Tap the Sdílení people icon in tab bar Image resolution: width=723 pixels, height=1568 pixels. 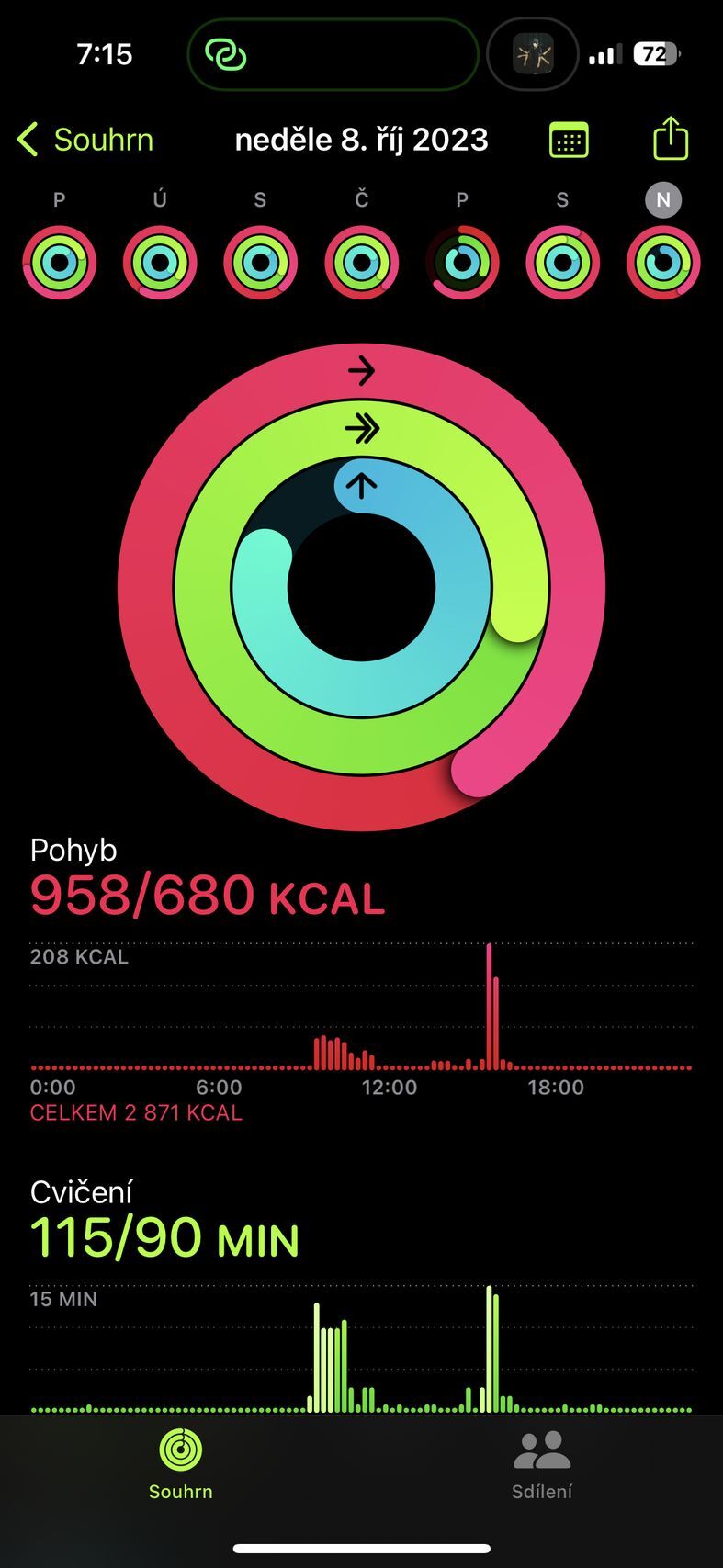542,1445
